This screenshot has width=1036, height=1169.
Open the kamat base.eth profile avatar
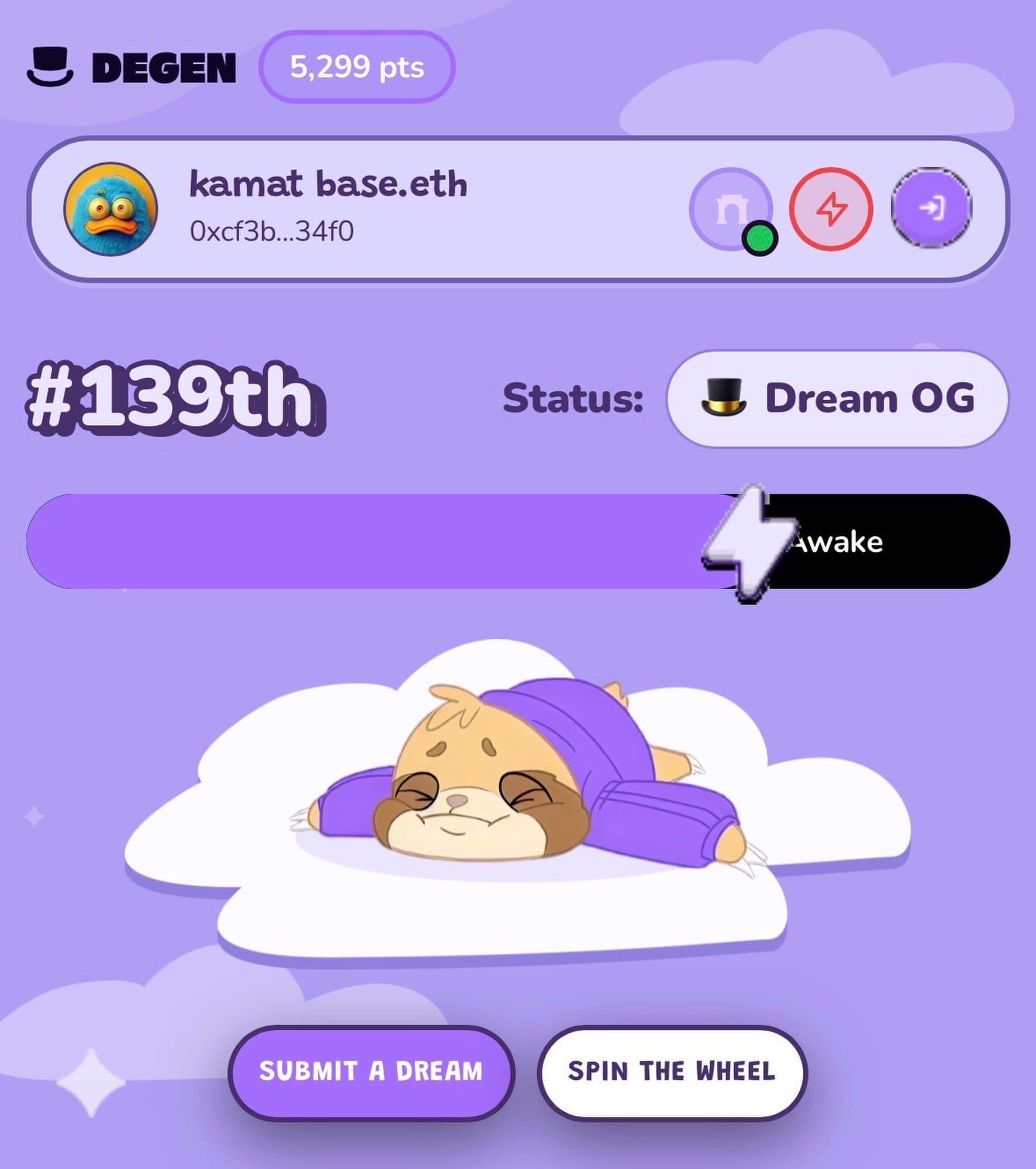click(110, 209)
